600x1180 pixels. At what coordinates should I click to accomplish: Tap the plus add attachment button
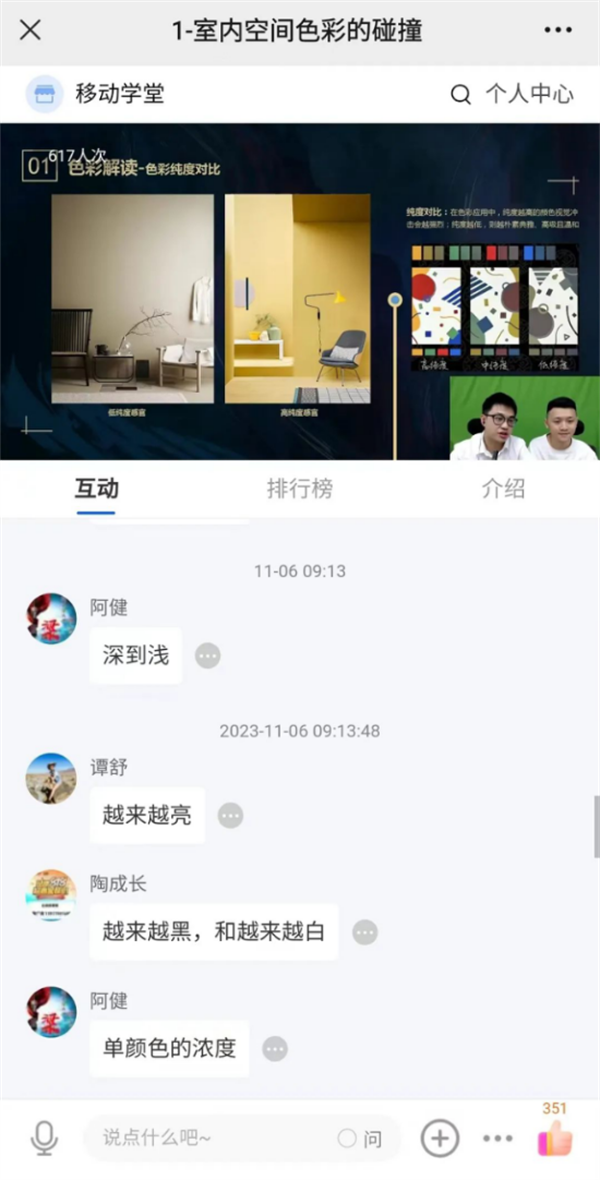(x=439, y=1138)
